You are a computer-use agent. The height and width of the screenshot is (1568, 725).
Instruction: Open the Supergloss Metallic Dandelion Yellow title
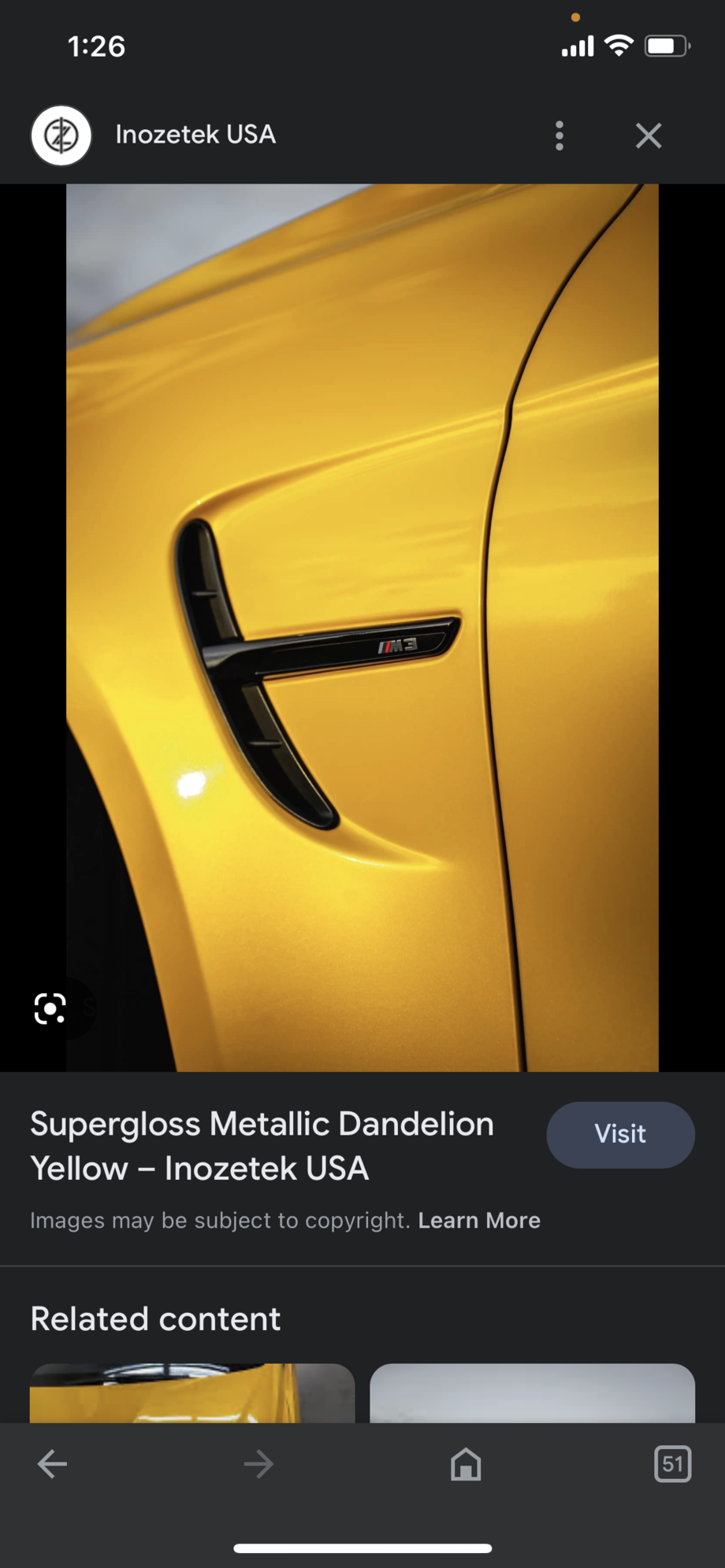point(262,1146)
